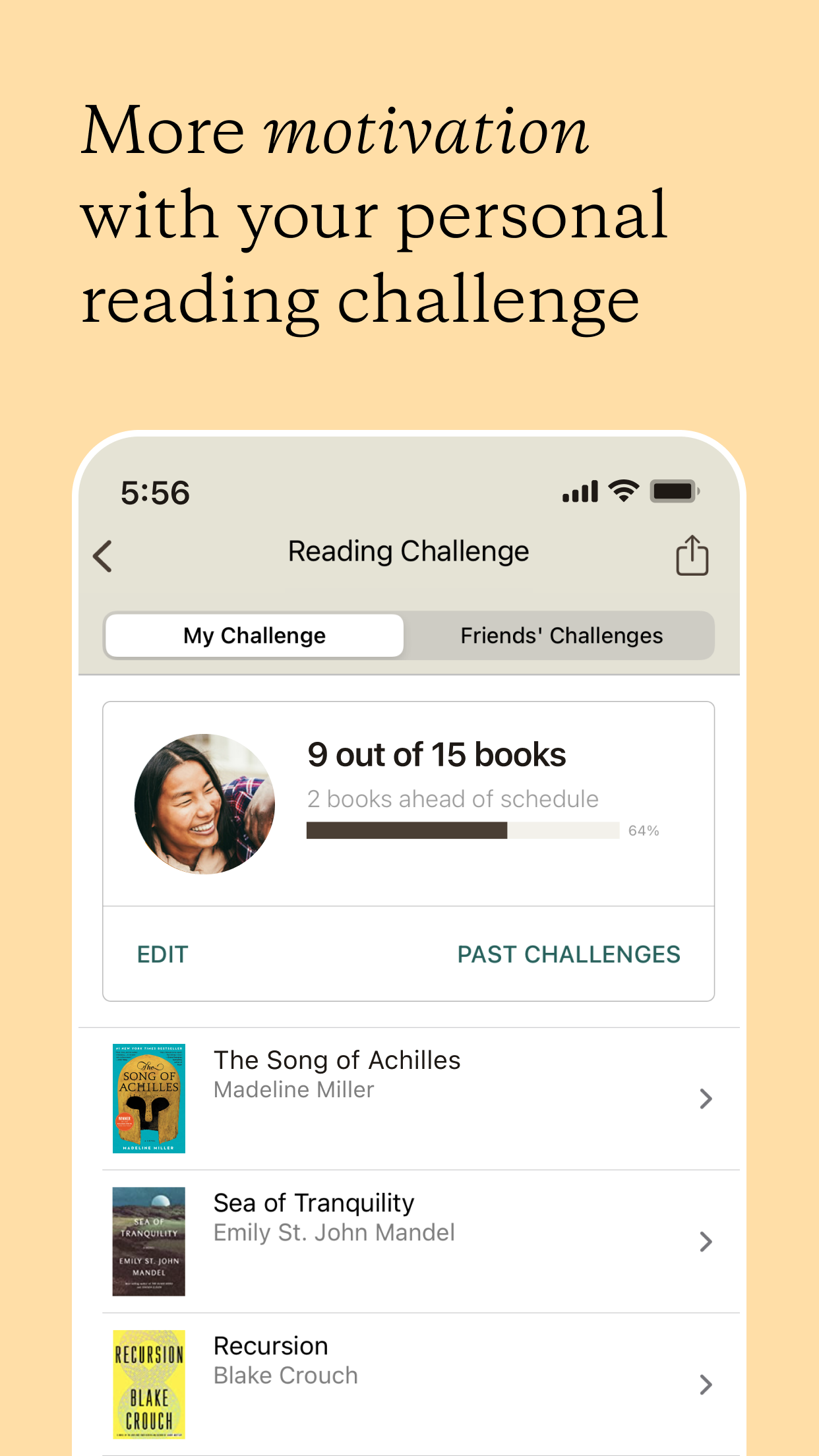This screenshot has height=1456, width=819.
Task: Tap the 5:56 clock in status bar
Action: pos(154,492)
